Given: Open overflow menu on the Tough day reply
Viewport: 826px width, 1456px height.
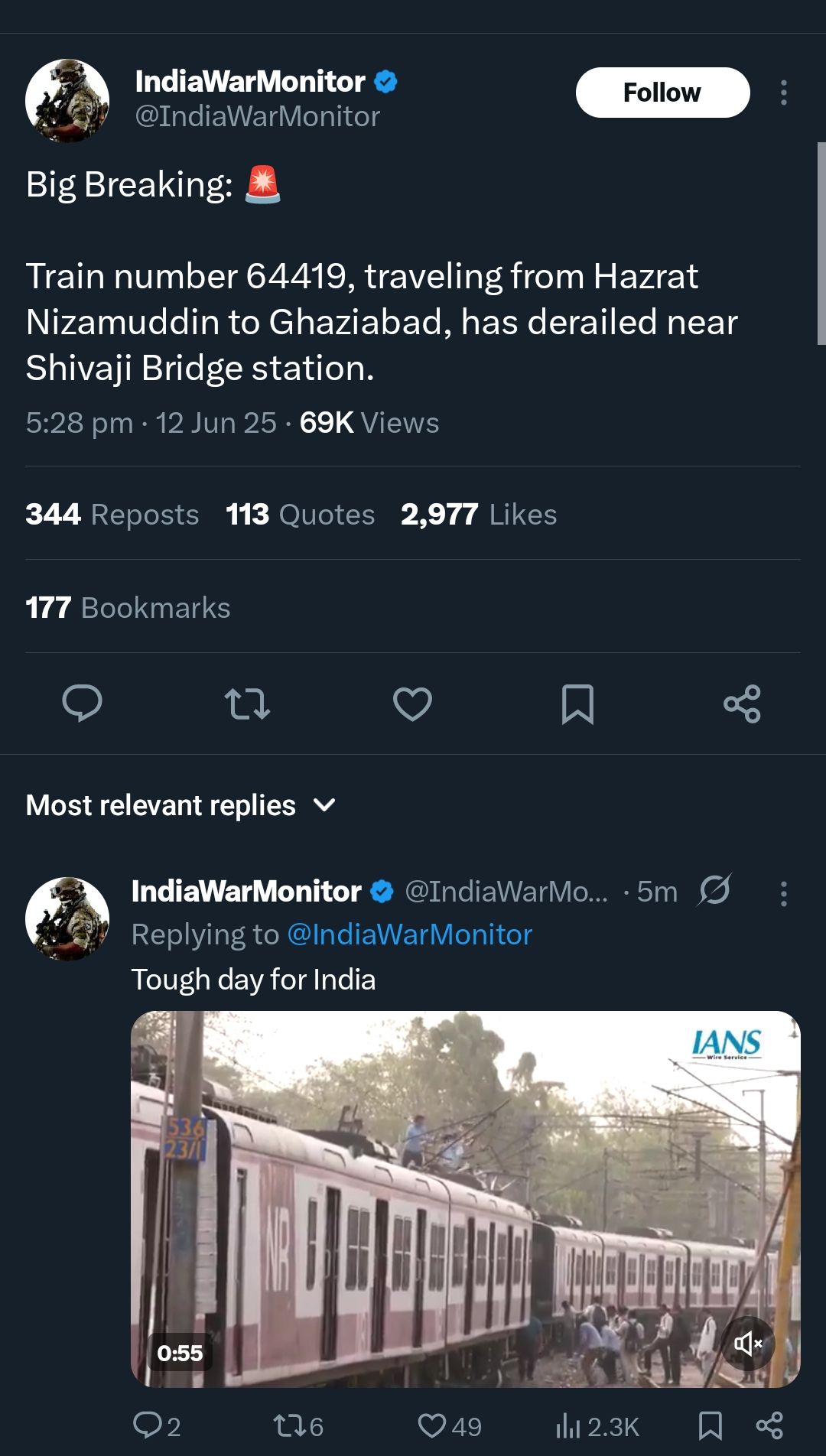Looking at the screenshot, I should [783, 893].
